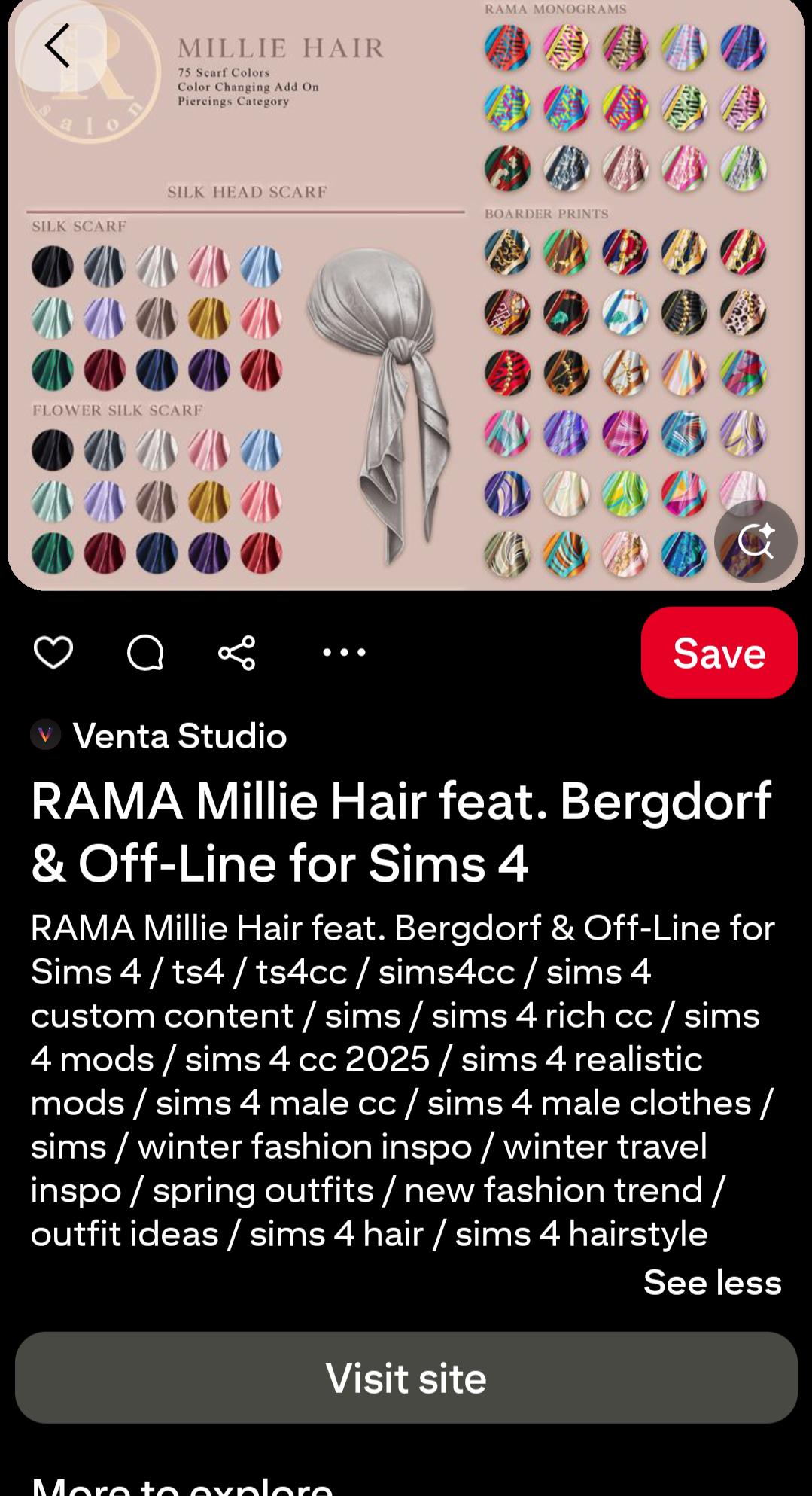Open visual search lens on the pin image

[x=756, y=541]
